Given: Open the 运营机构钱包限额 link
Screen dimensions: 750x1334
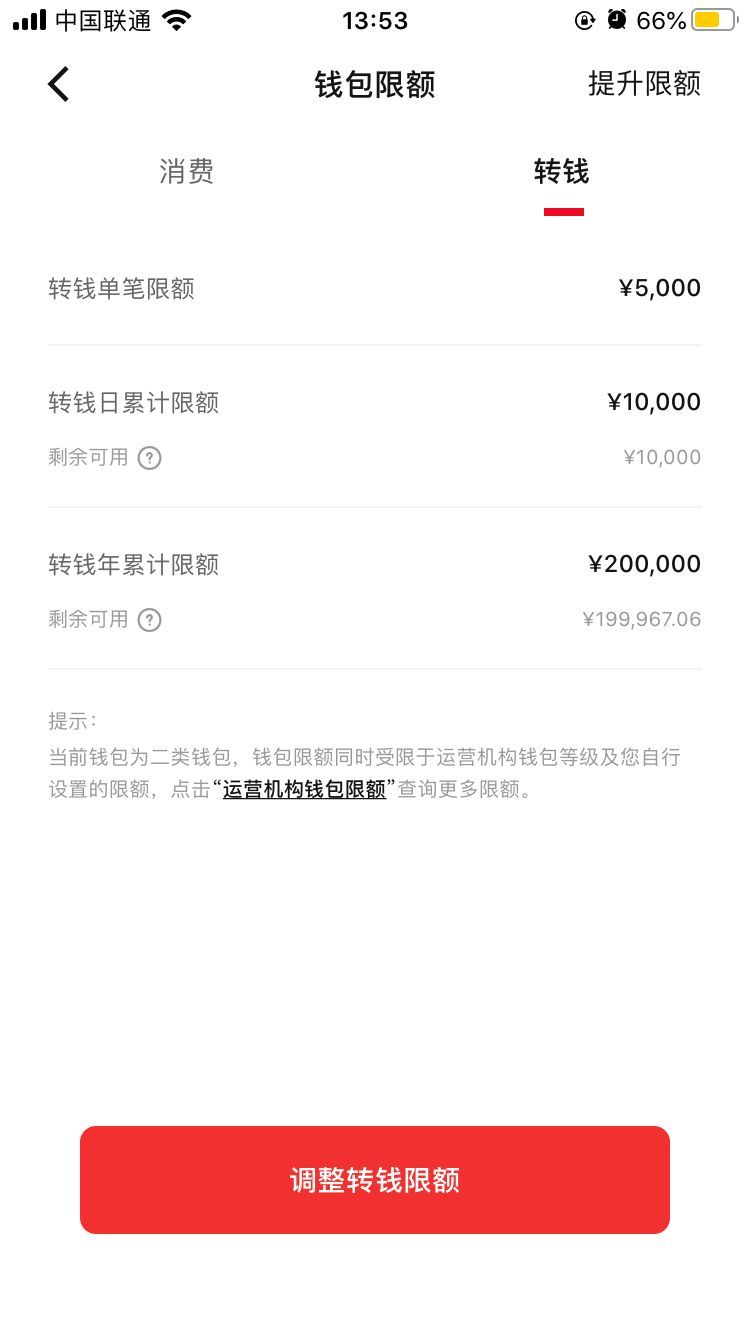Looking at the screenshot, I should [304, 789].
